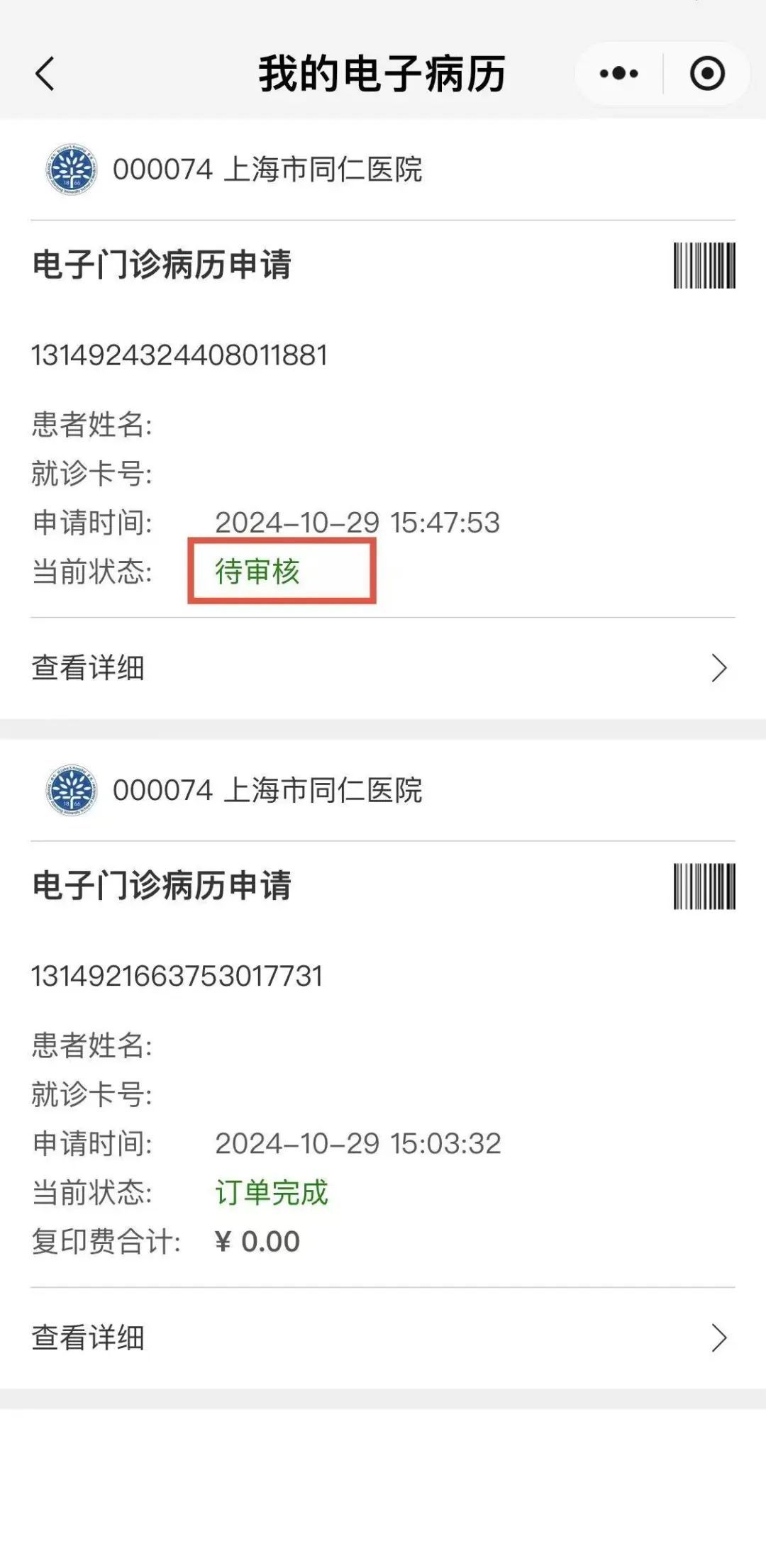Open the mini program three-dot menu

pyautogui.click(x=618, y=74)
